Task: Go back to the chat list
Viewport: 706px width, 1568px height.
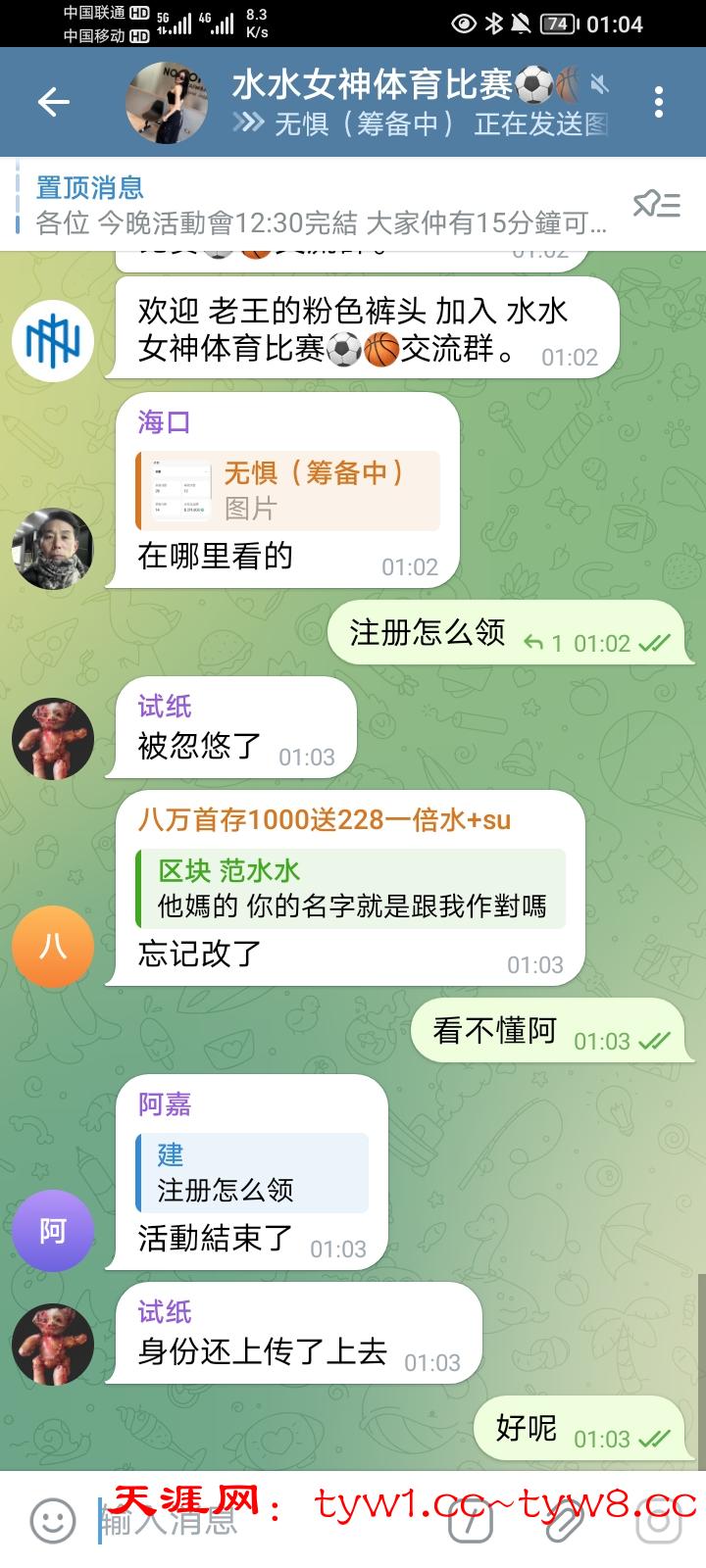Action: (53, 102)
